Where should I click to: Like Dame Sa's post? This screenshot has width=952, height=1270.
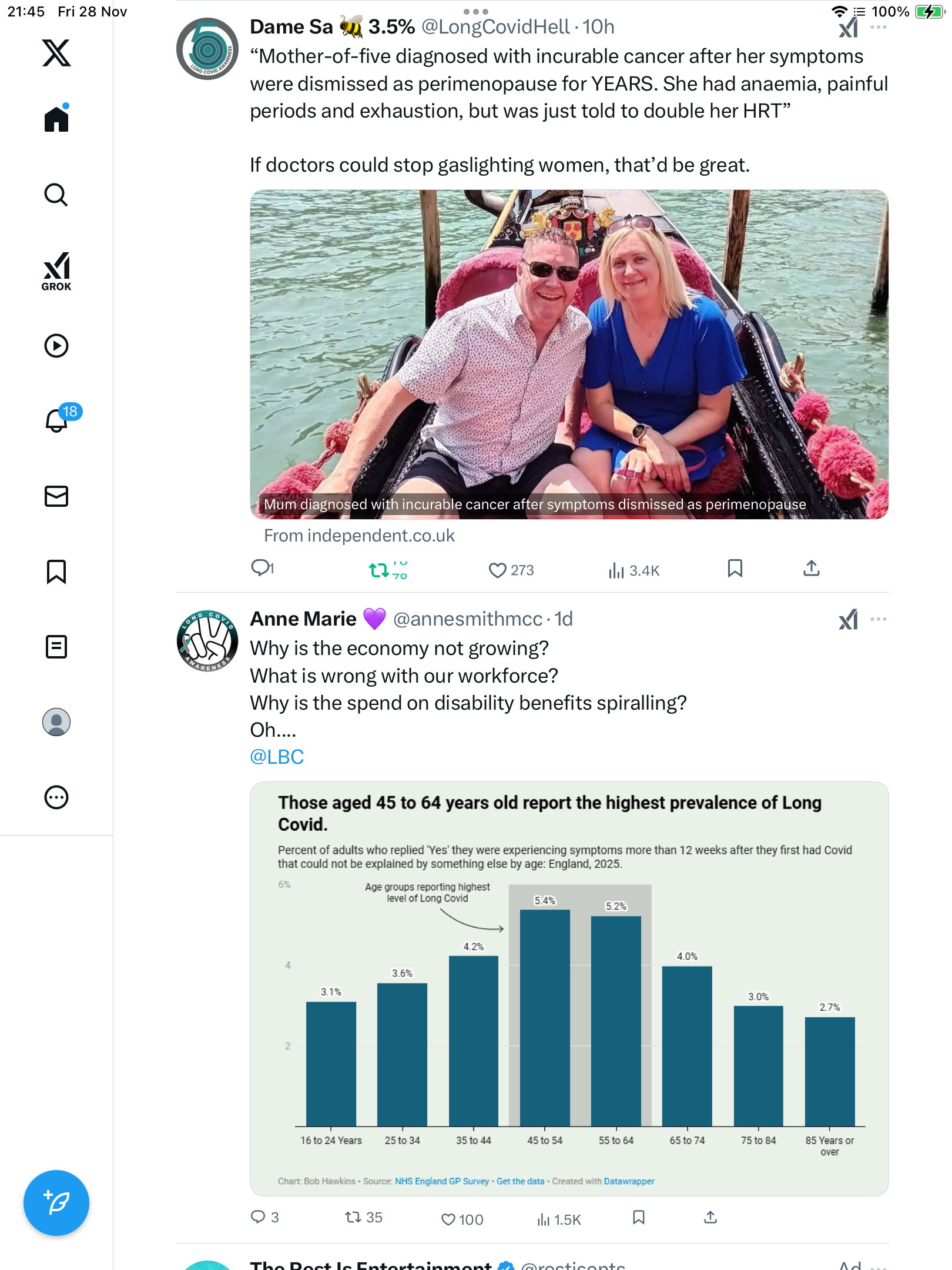click(497, 570)
